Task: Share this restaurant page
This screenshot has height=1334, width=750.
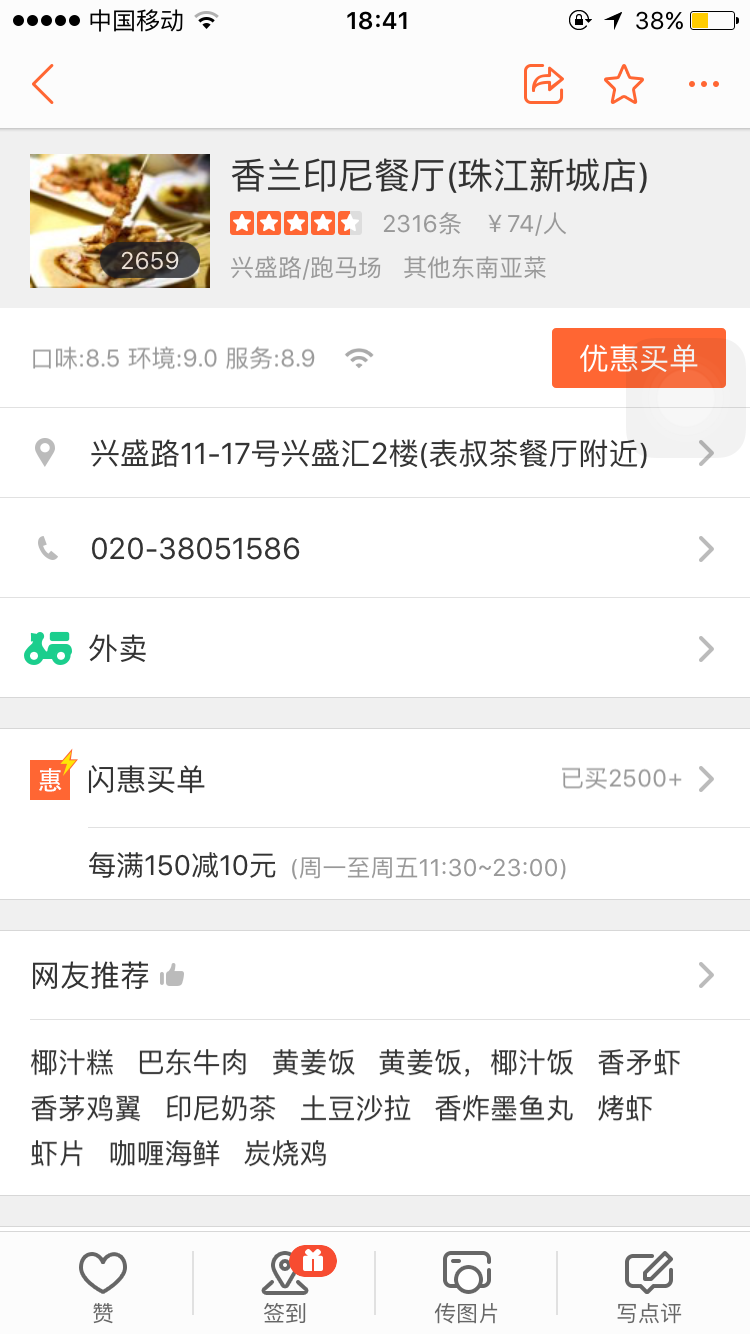Action: click(x=544, y=85)
